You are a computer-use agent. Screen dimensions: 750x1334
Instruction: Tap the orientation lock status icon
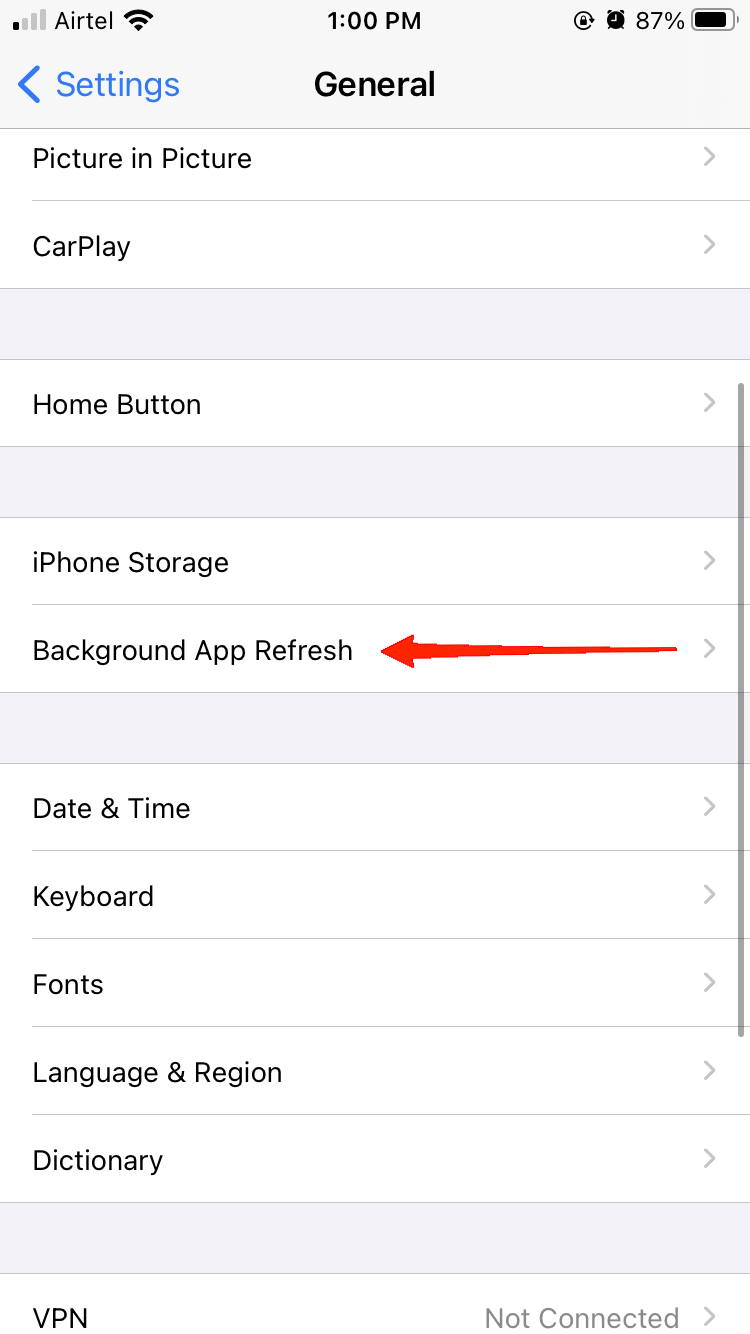click(583, 20)
